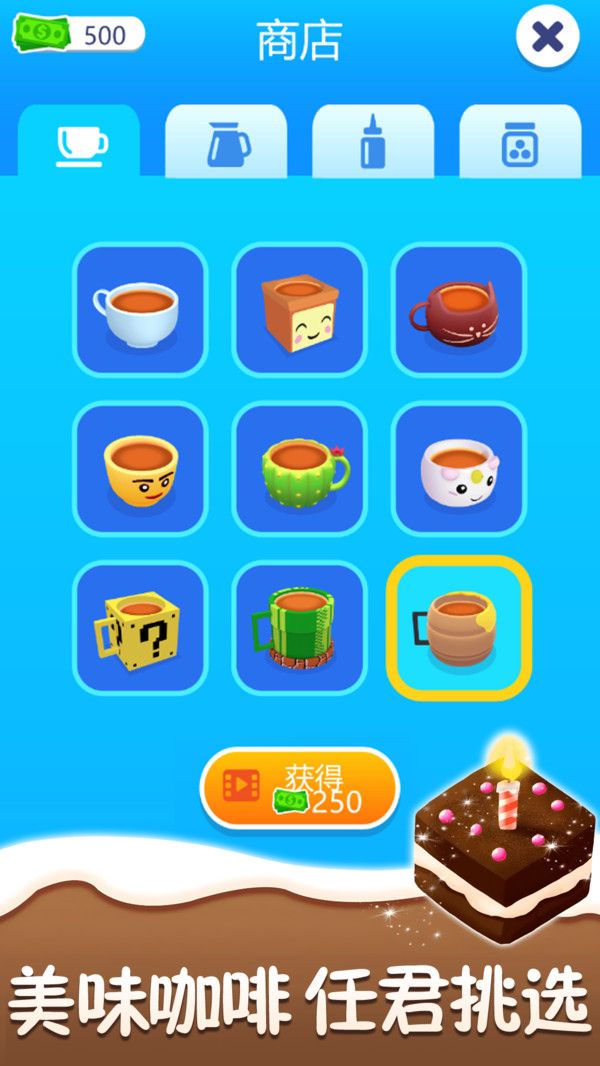Watch video to get 250 cash
This screenshot has height=1066, width=600.
[300, 788]
